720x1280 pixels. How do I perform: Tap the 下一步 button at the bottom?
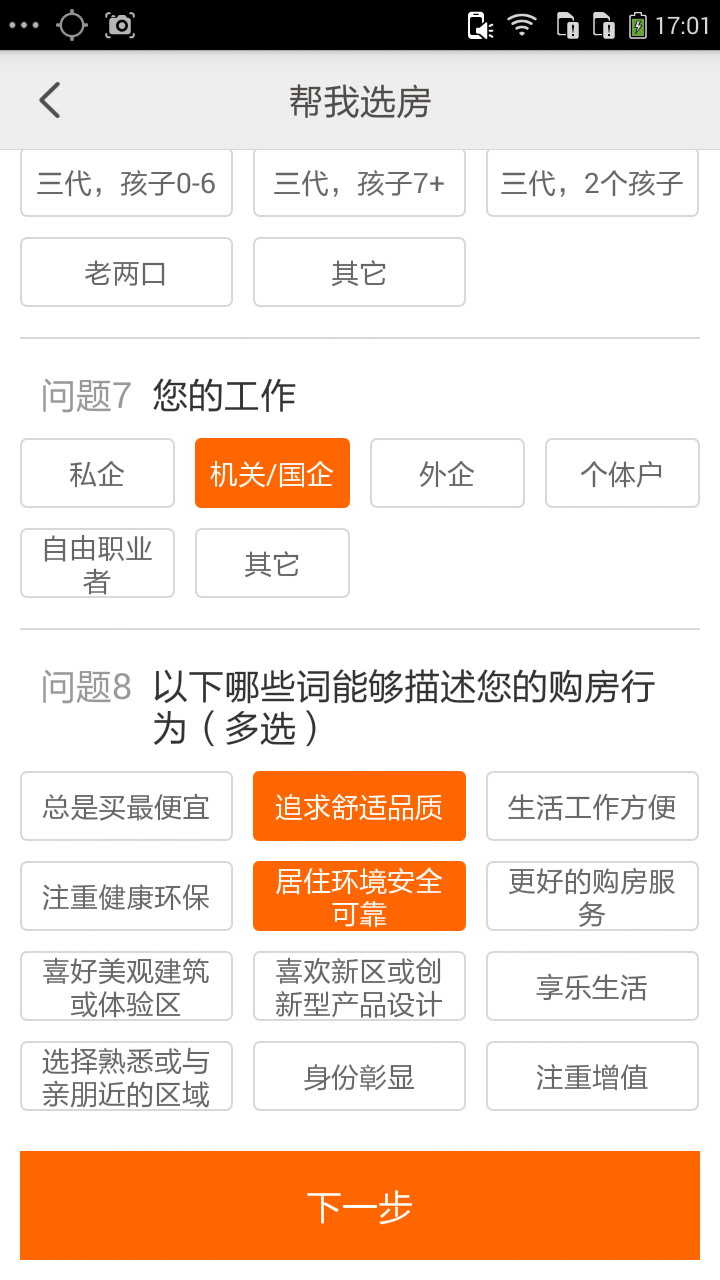point(360,1205)
